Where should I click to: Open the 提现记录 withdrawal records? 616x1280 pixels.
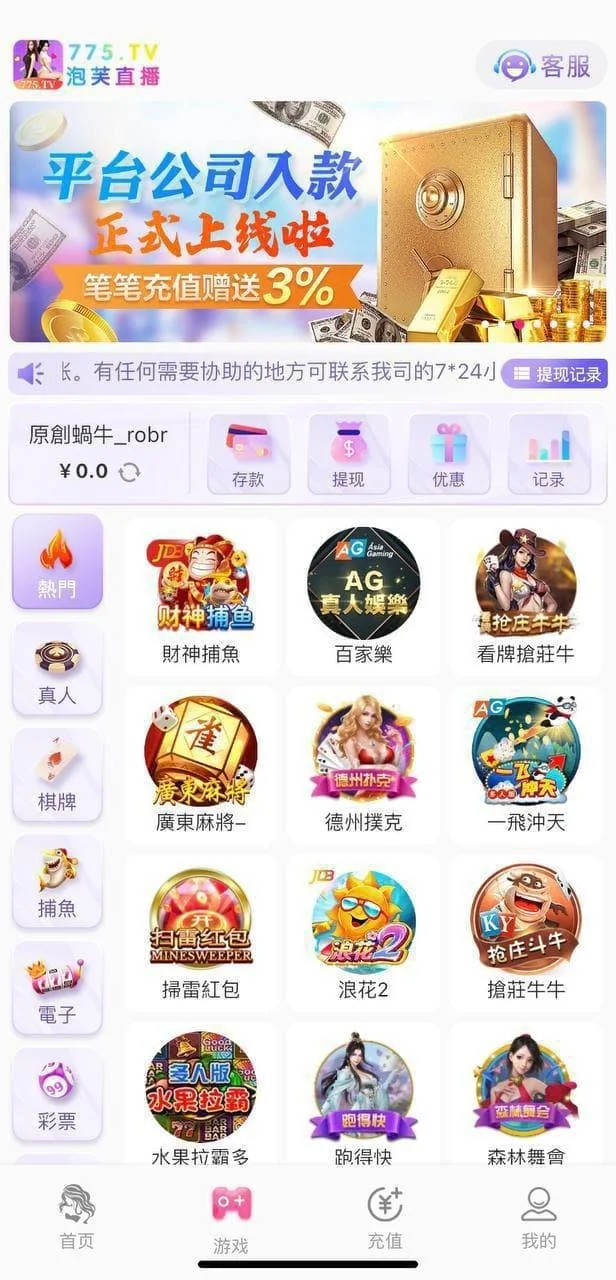(555, 374)
